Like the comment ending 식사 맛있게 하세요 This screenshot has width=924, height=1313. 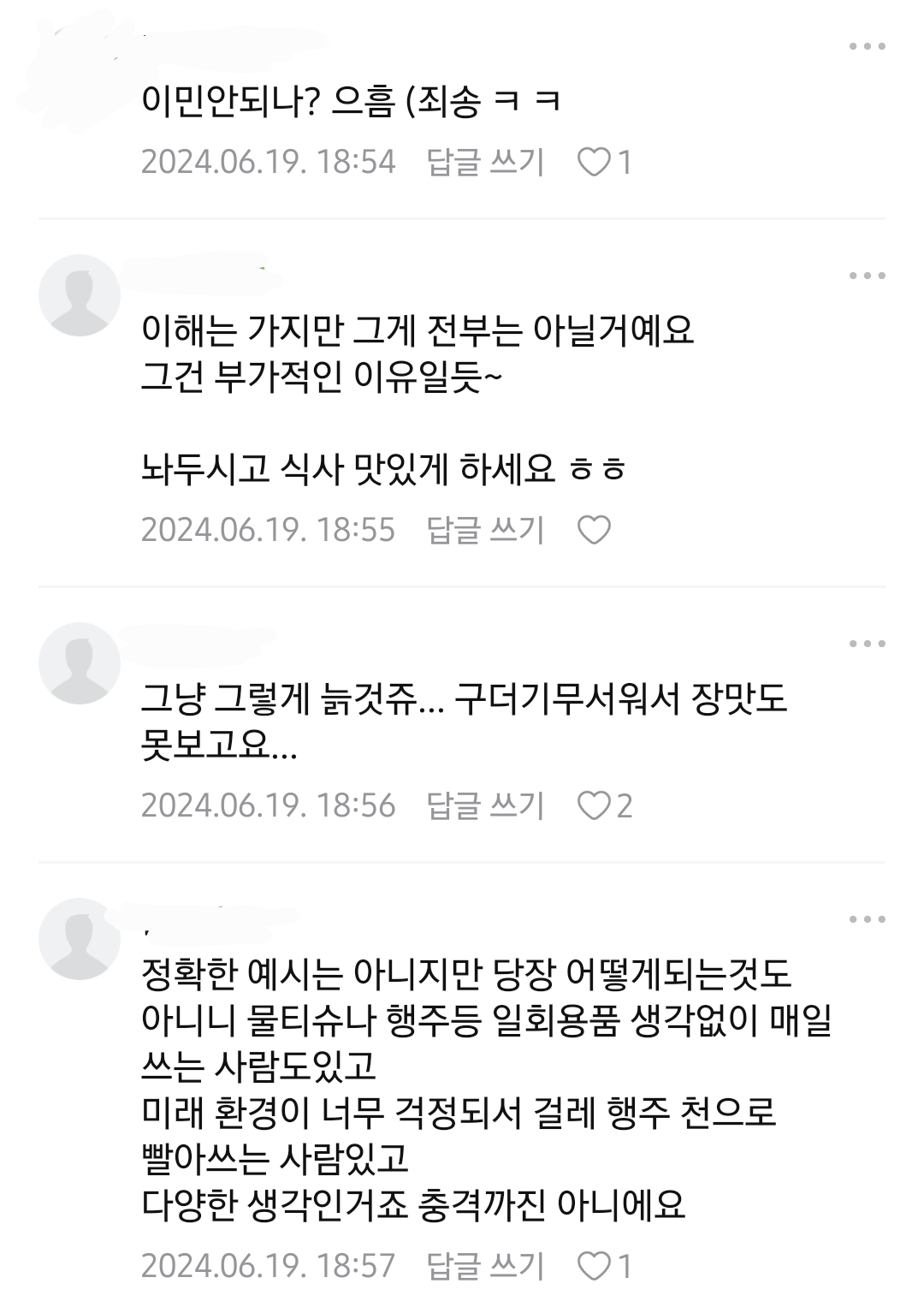(595, 530)
